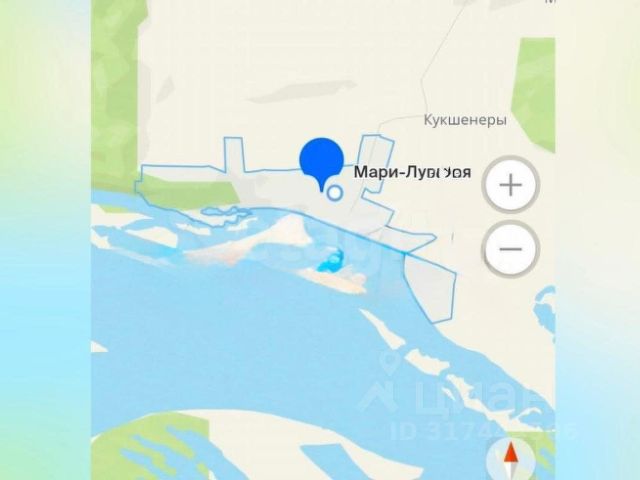This screenshot has height=480, width=640.
Task: Zoom in on the map
Action: [511, 185]
